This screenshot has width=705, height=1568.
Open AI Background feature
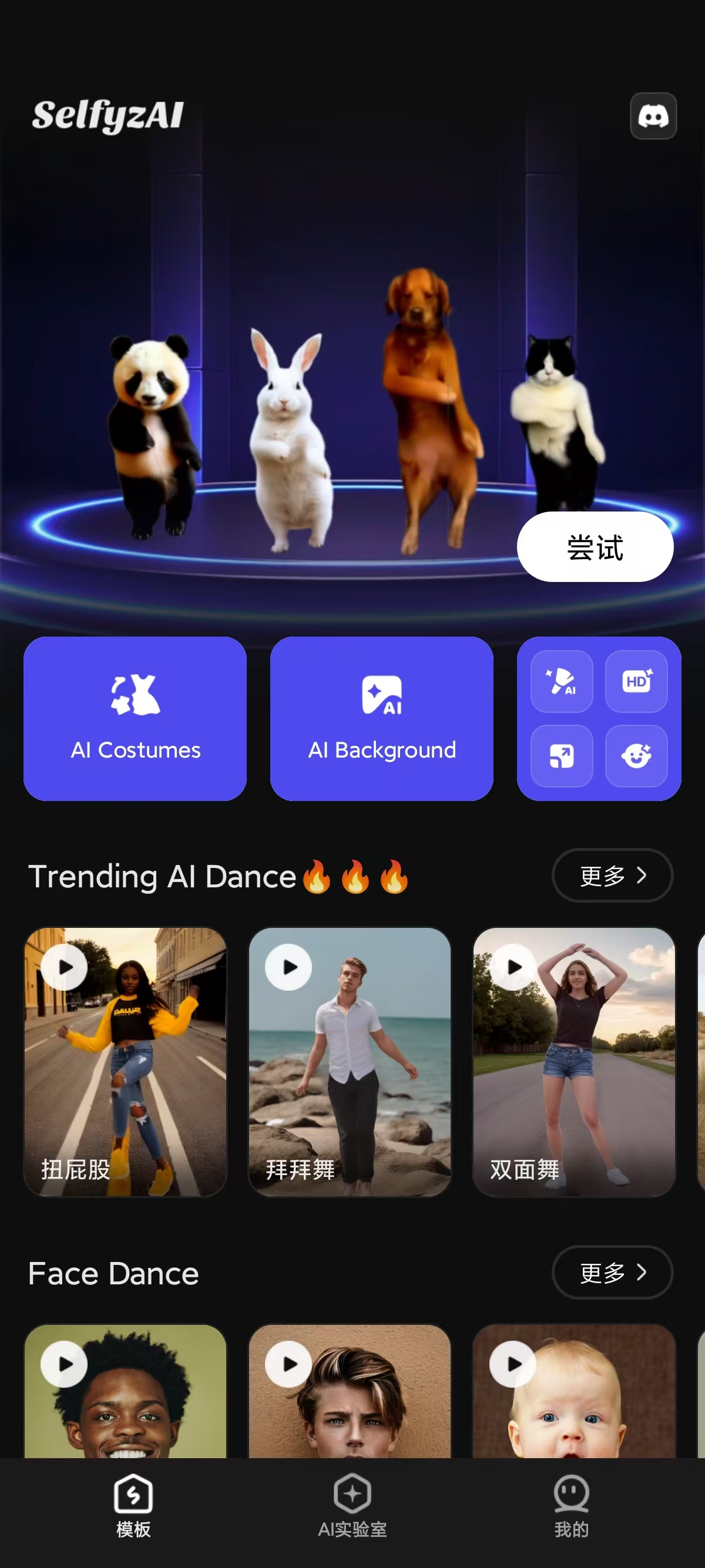click(381, 718)
